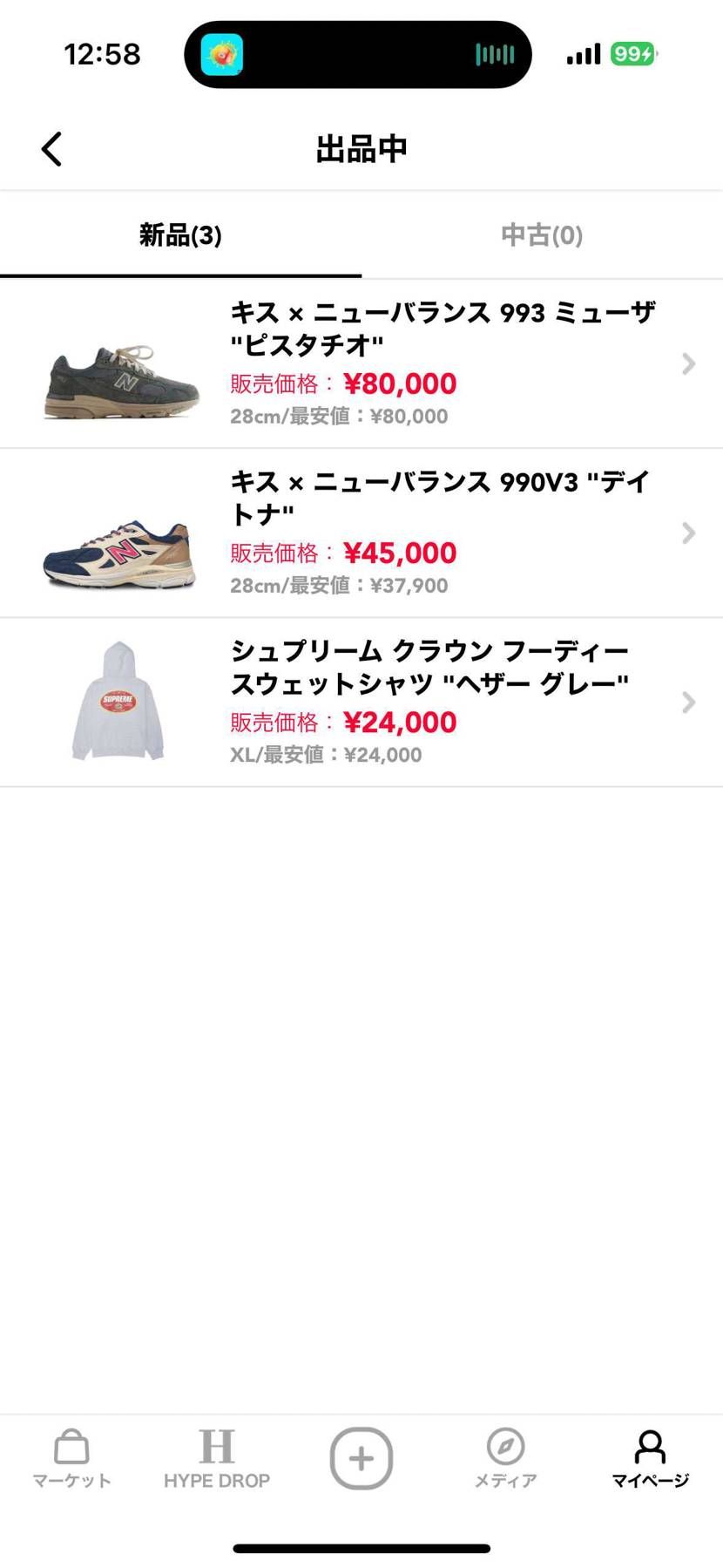723x1568 pixels.
Task: Open the Supreme hoodie listing chevron
Action: [x=689, y=702]
